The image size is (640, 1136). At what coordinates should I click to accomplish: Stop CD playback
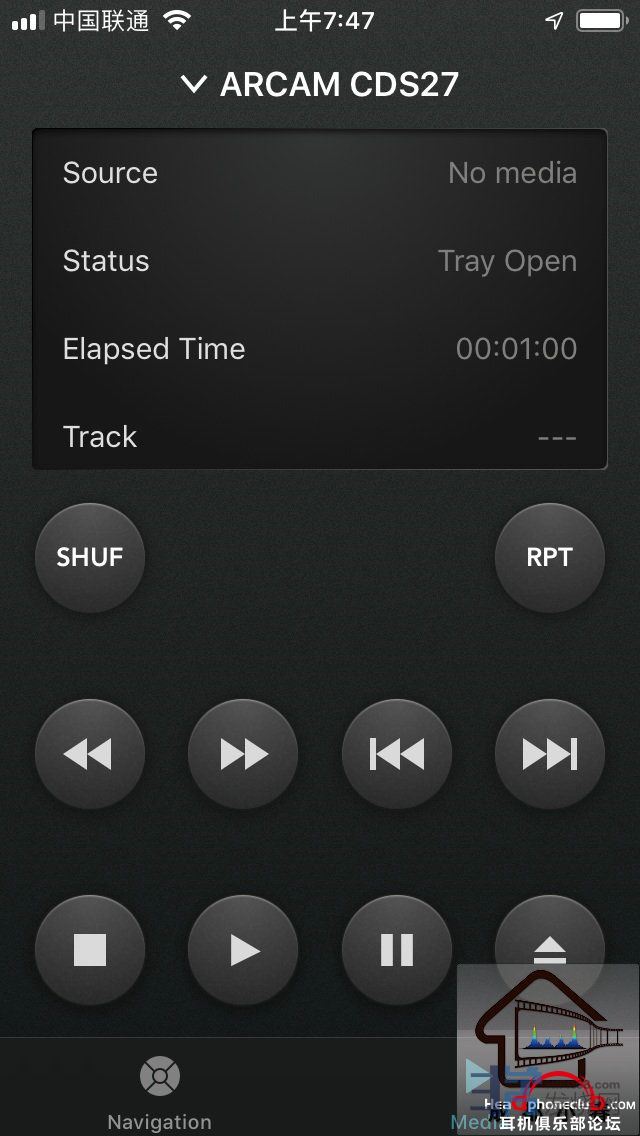90,949
